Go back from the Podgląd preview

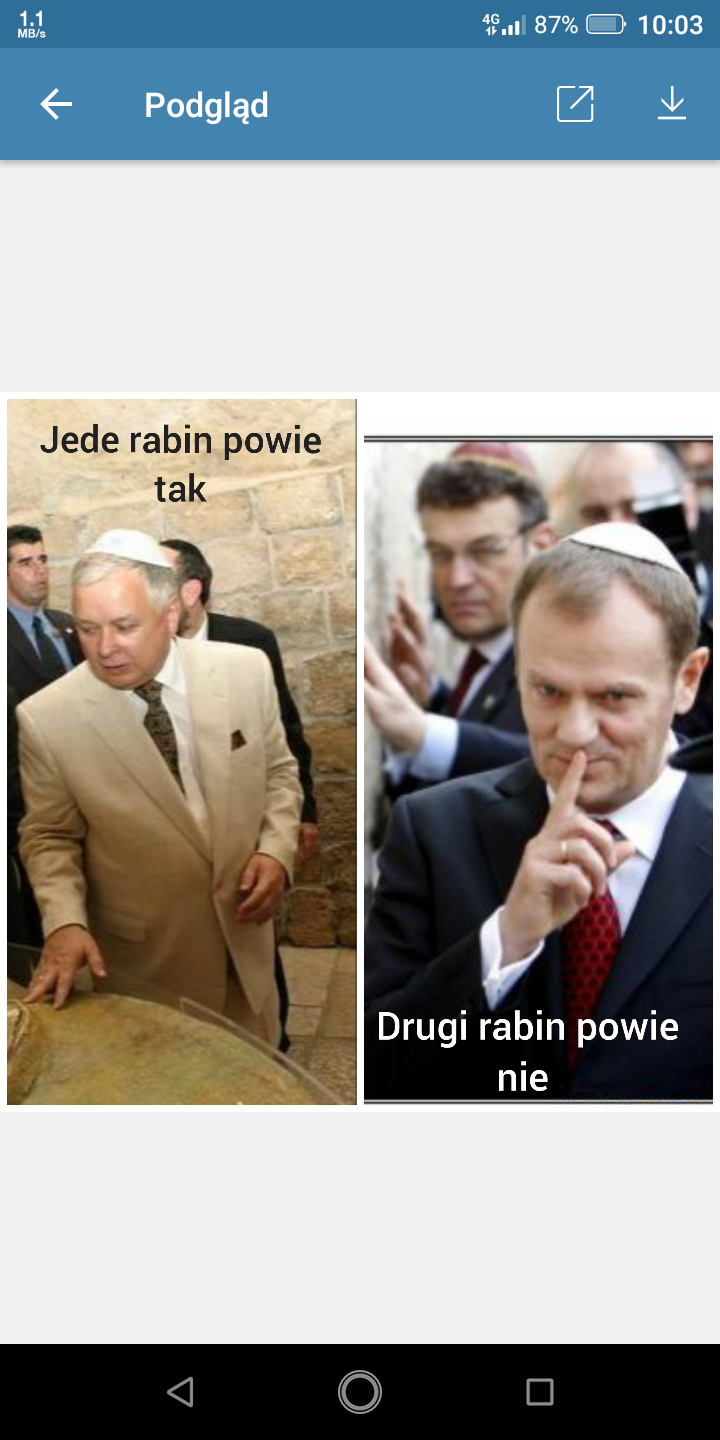click(x=56, y=104)
